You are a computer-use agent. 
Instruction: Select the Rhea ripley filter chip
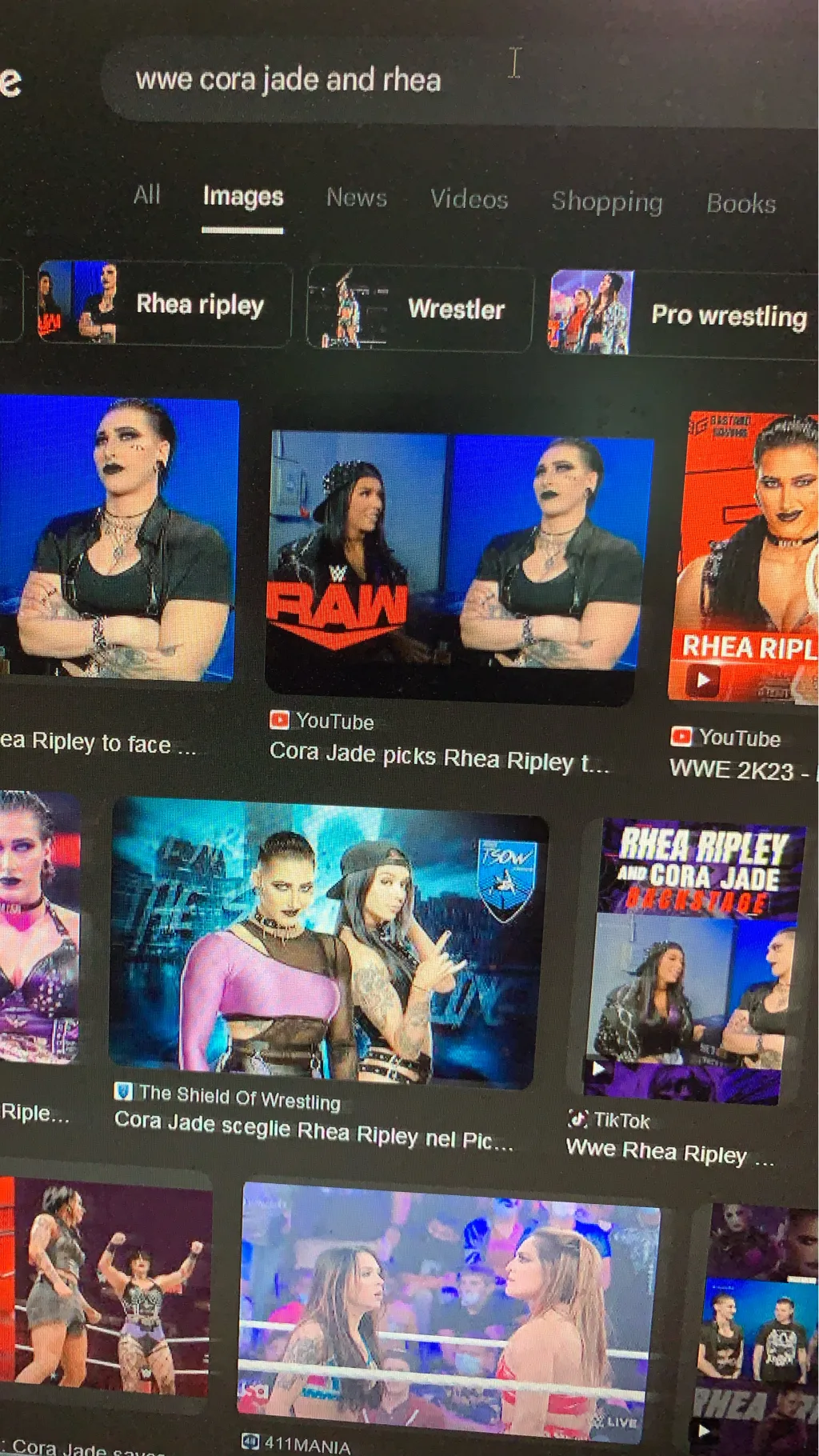tap(164, 304)
